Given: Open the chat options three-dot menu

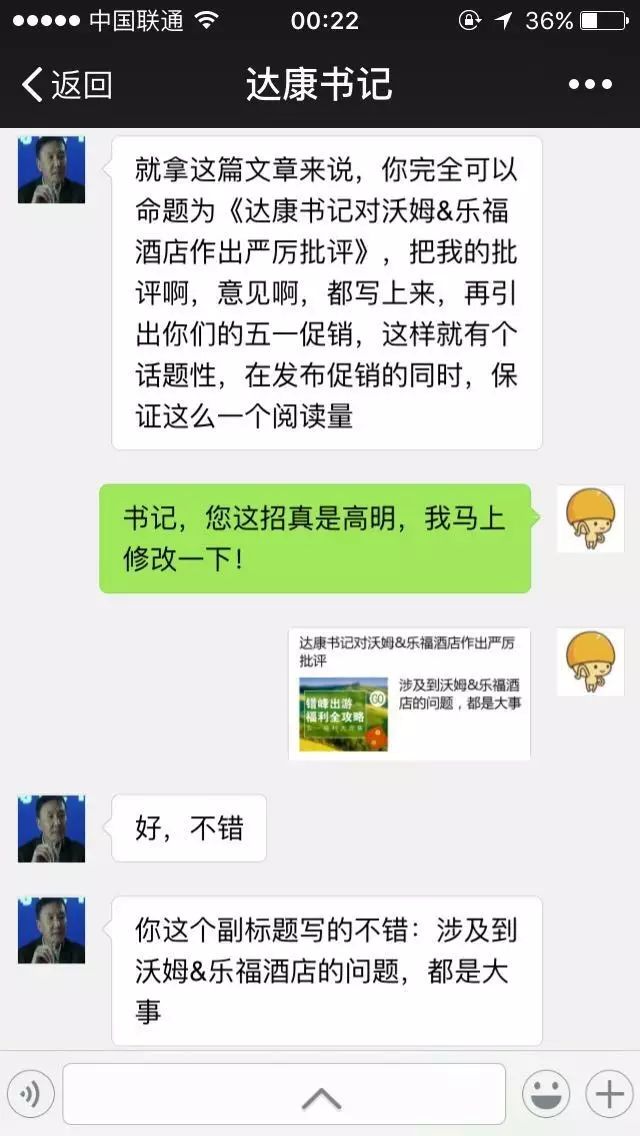Looking at the screenshot, I should pyautogui.click(x=589, y=85).
